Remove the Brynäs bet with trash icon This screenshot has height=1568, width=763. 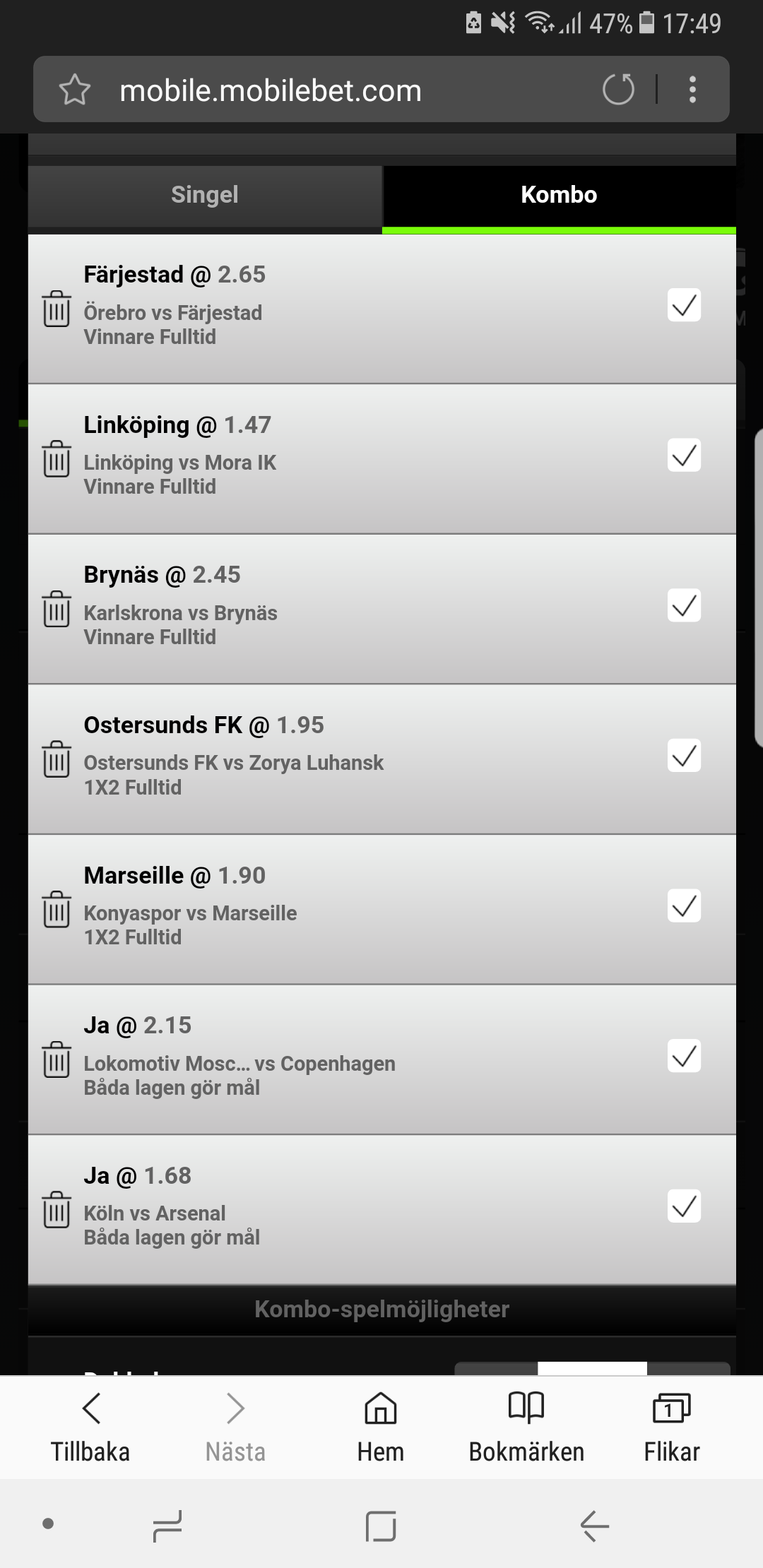coord(57,609)
